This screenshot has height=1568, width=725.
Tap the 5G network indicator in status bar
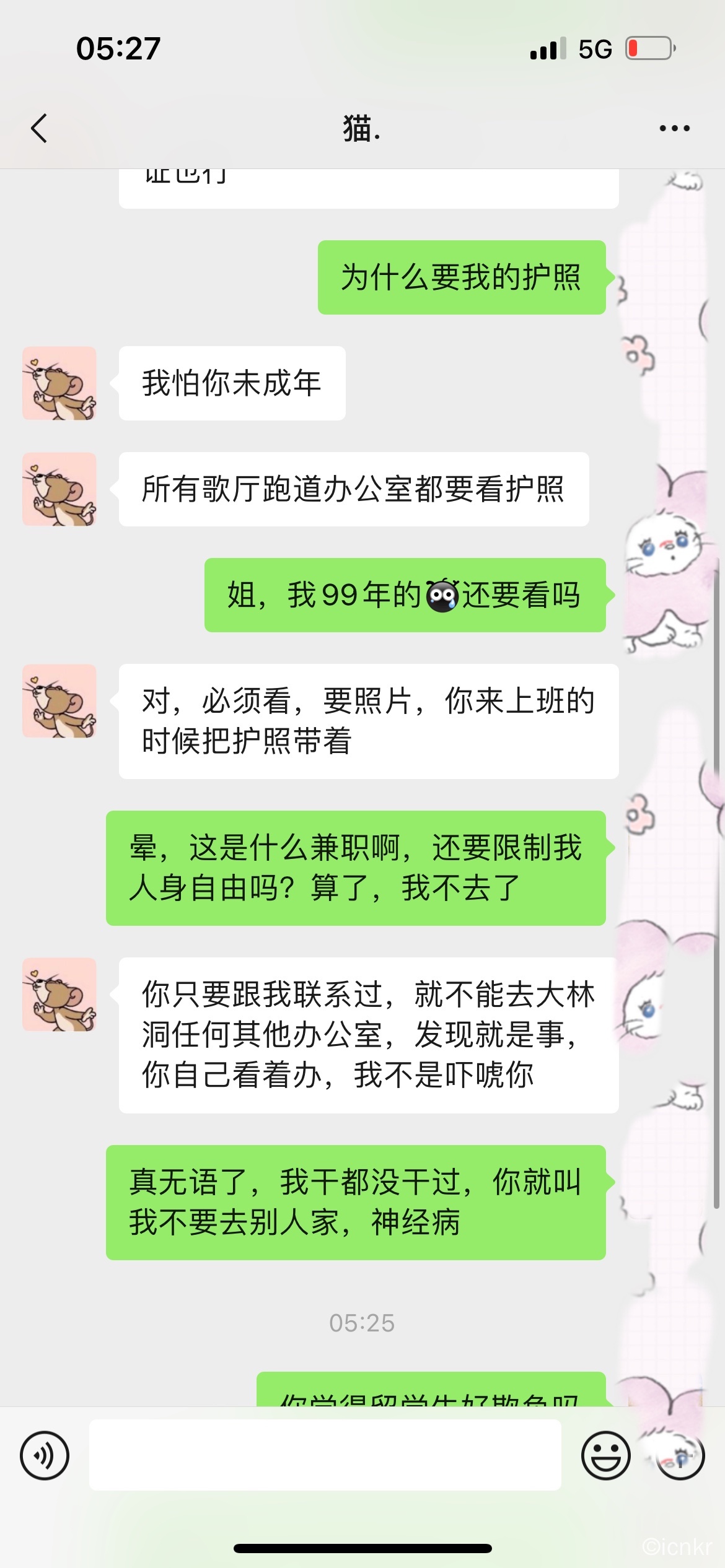click(x=595, y=48)
